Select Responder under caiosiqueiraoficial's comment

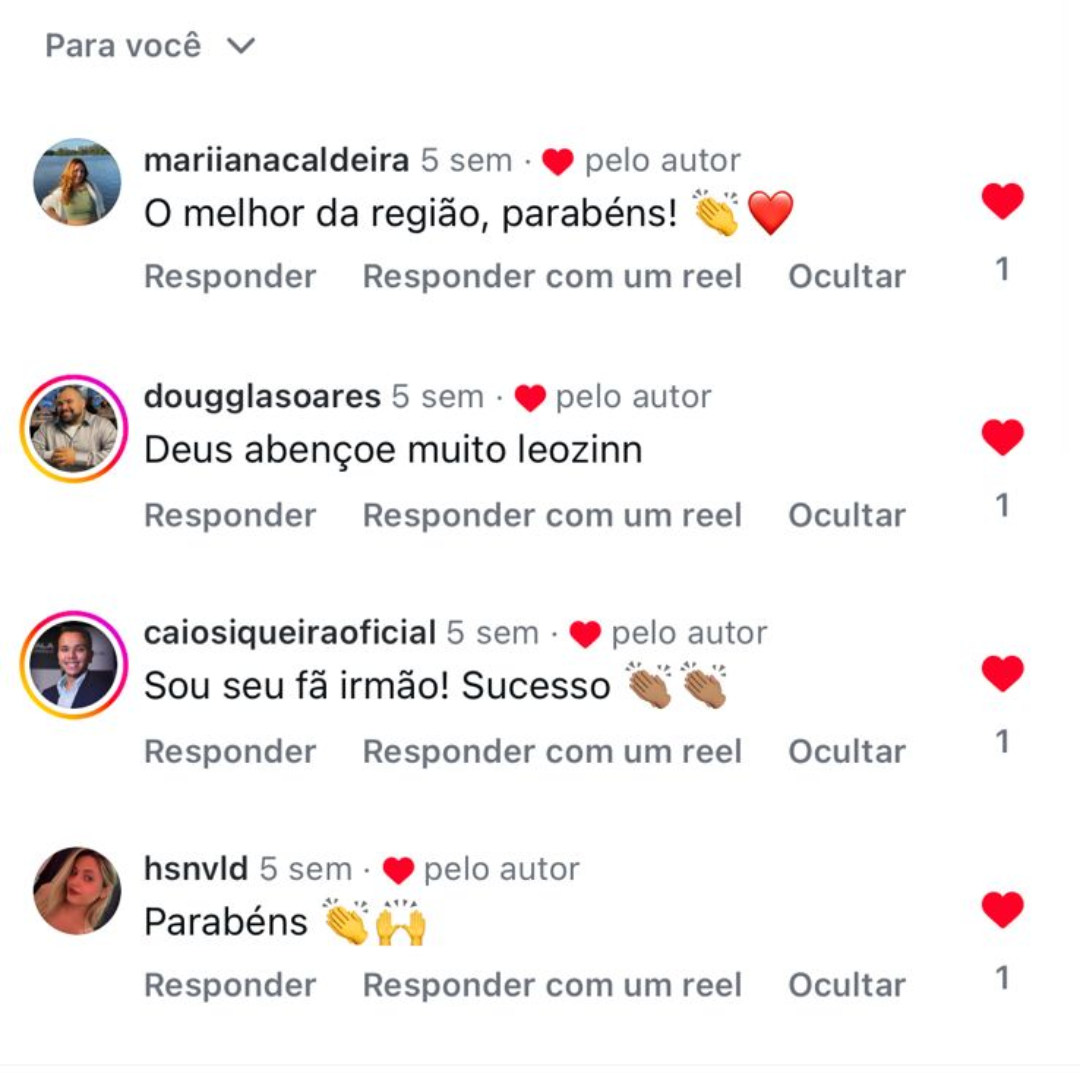[x=230, y=751]
